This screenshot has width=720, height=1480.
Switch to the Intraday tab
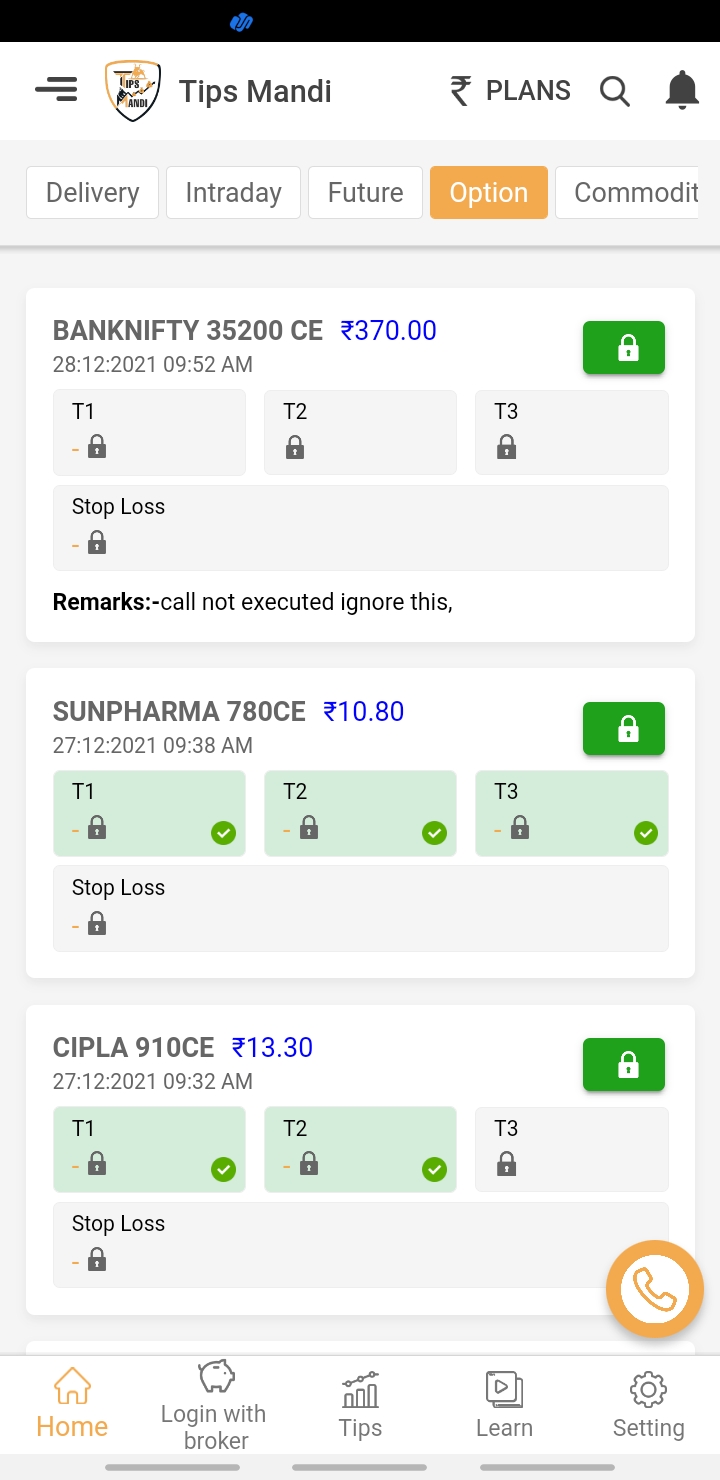point(233,192)
